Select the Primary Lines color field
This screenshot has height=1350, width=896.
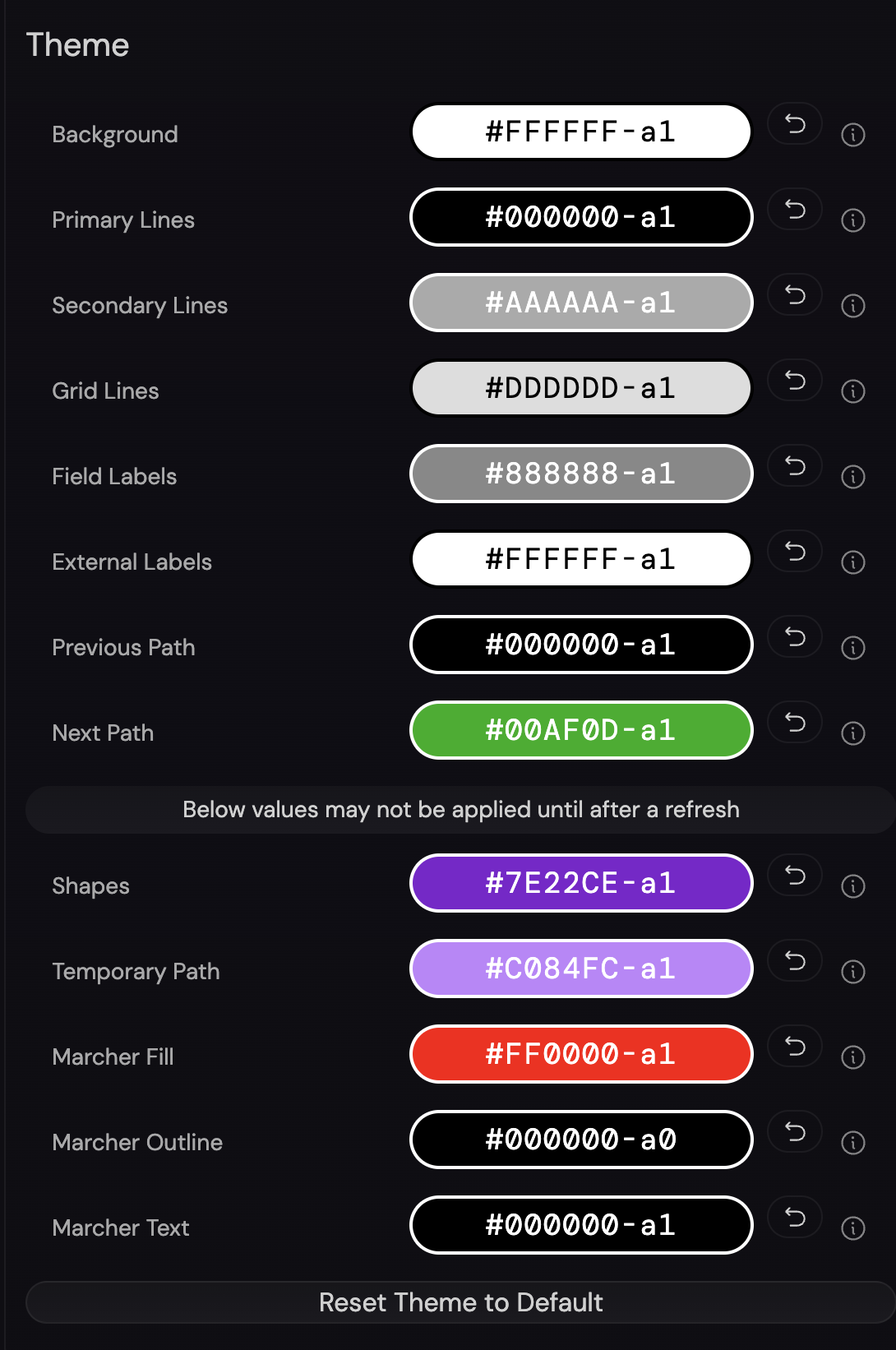click(x=580, y=217)
